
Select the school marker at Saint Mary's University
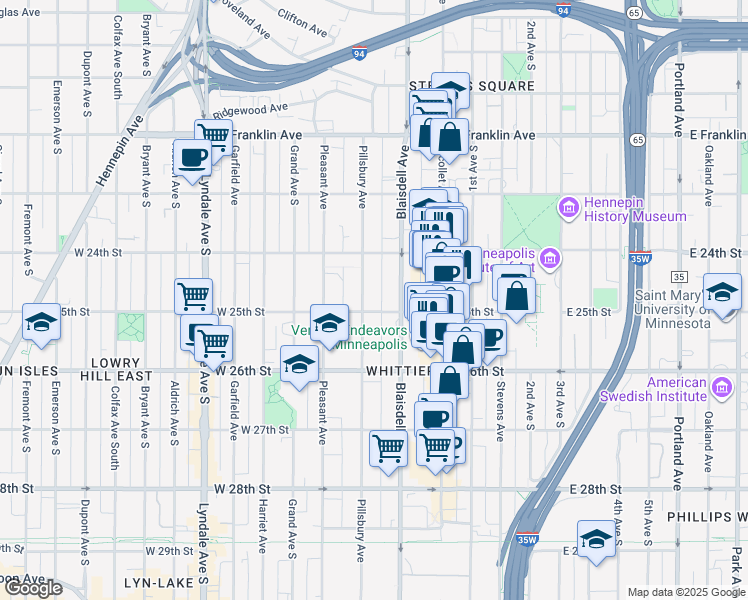721,291
